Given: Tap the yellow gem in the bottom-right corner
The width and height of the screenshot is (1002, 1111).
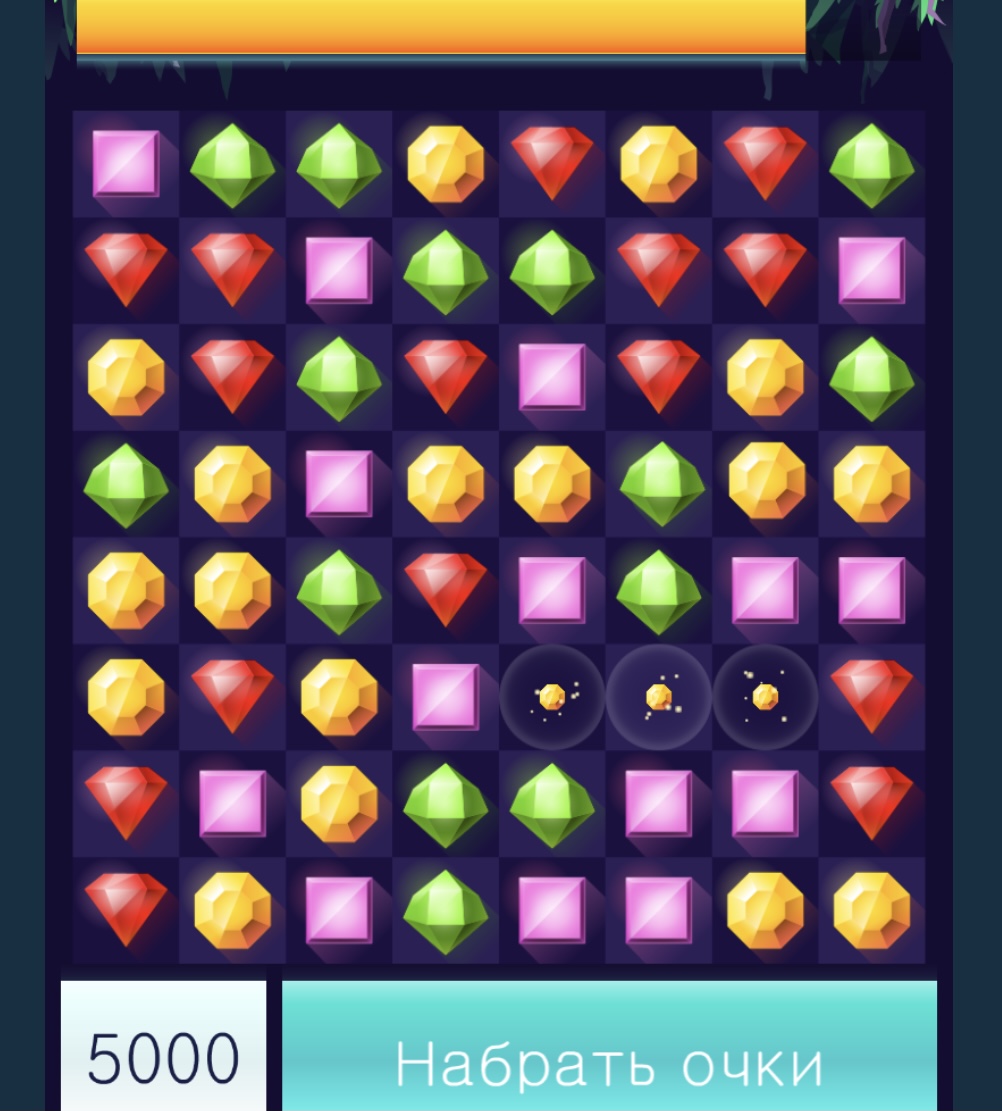Looking at the screenshot, I should pos(871,910).
